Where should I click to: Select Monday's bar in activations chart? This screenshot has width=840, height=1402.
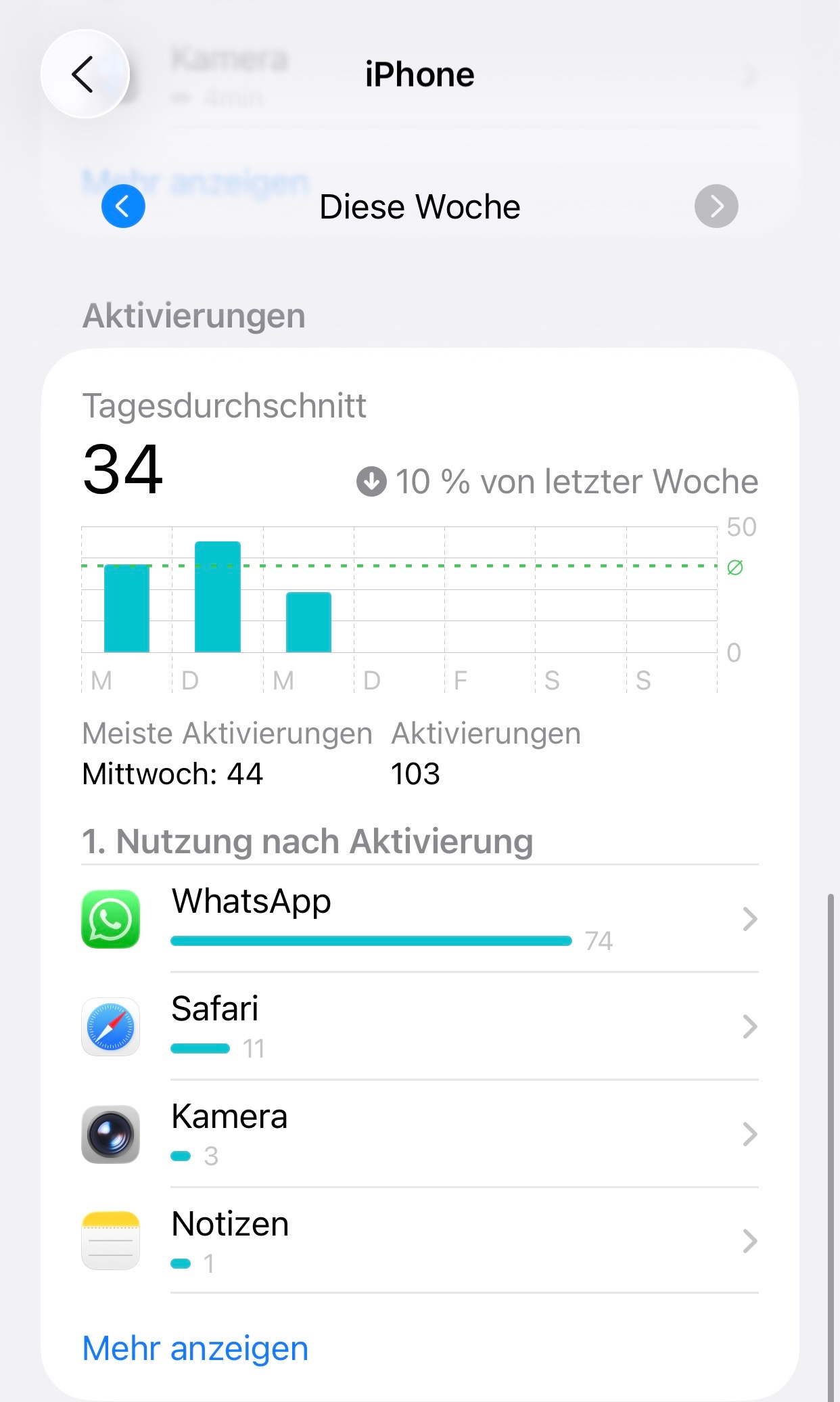tap(126, 608)
